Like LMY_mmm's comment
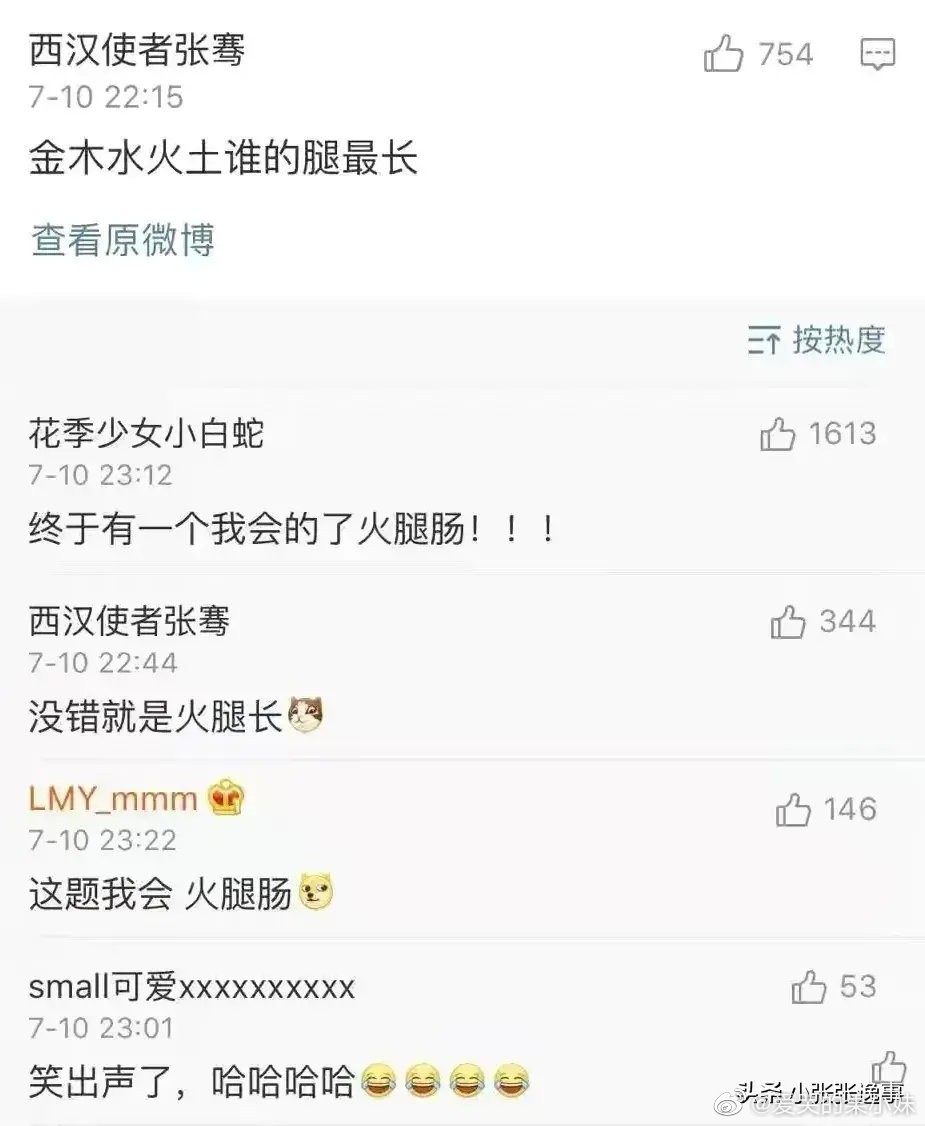The height and width of the screenshot is (1126, 925). 793,810
